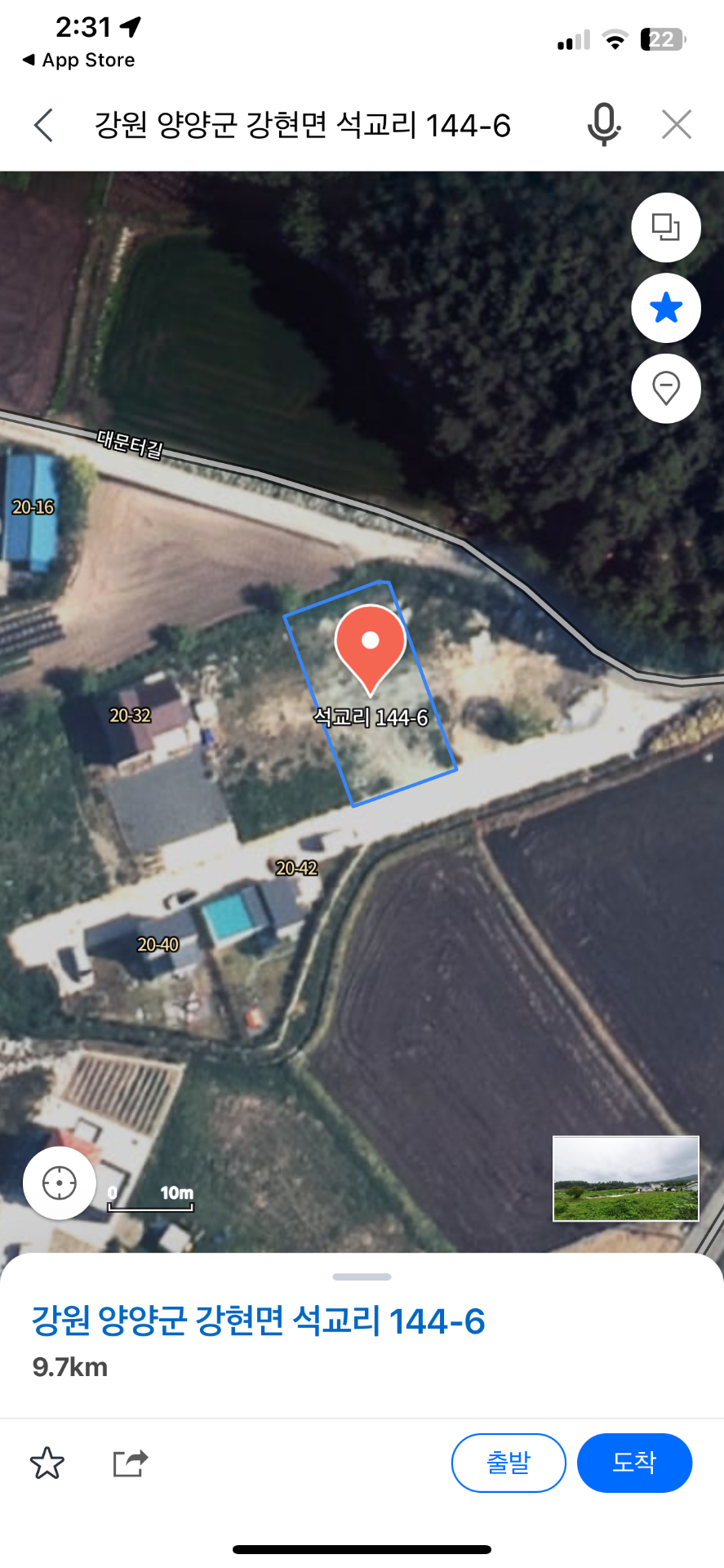
Task: Start voice search with the microphone
Action: [x=603, y=125]
